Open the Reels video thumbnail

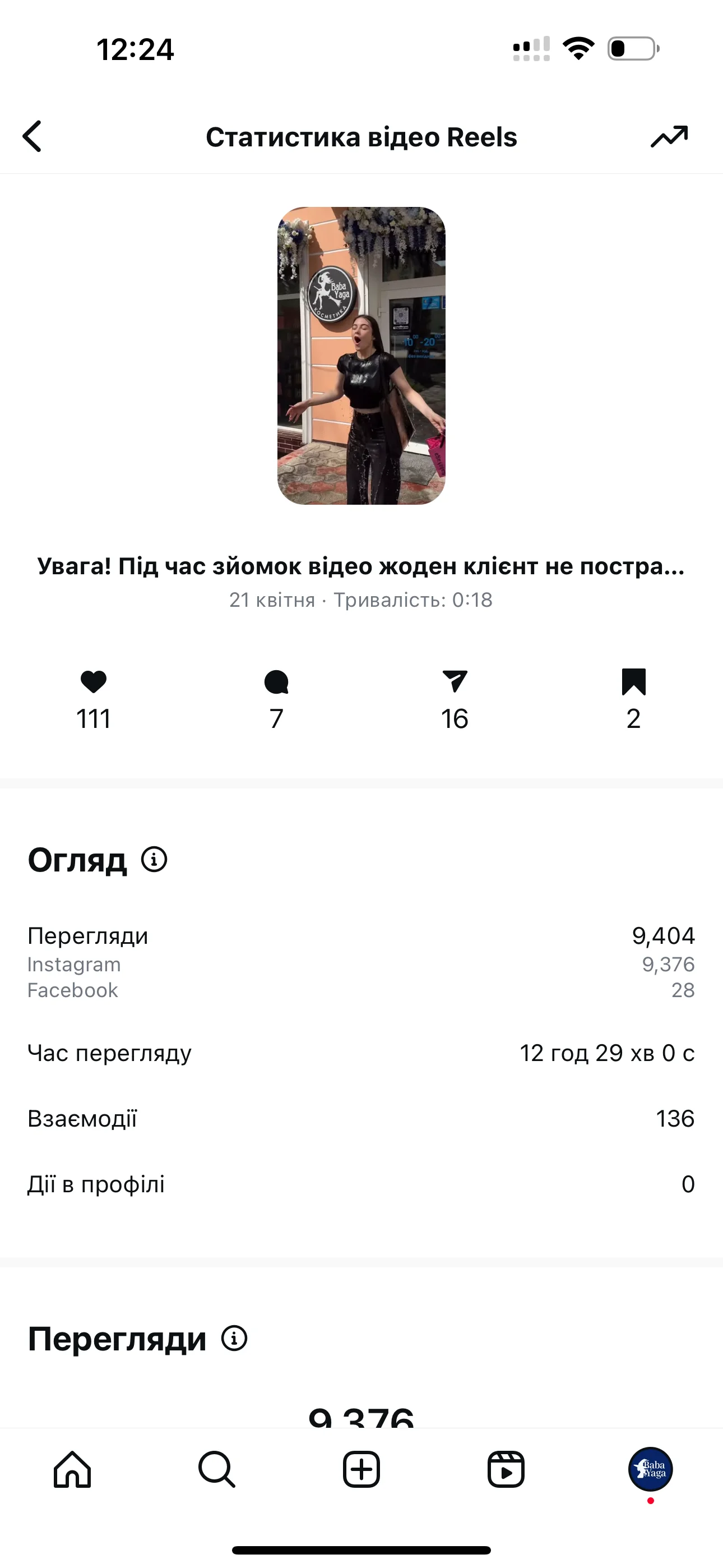point(361,356)
